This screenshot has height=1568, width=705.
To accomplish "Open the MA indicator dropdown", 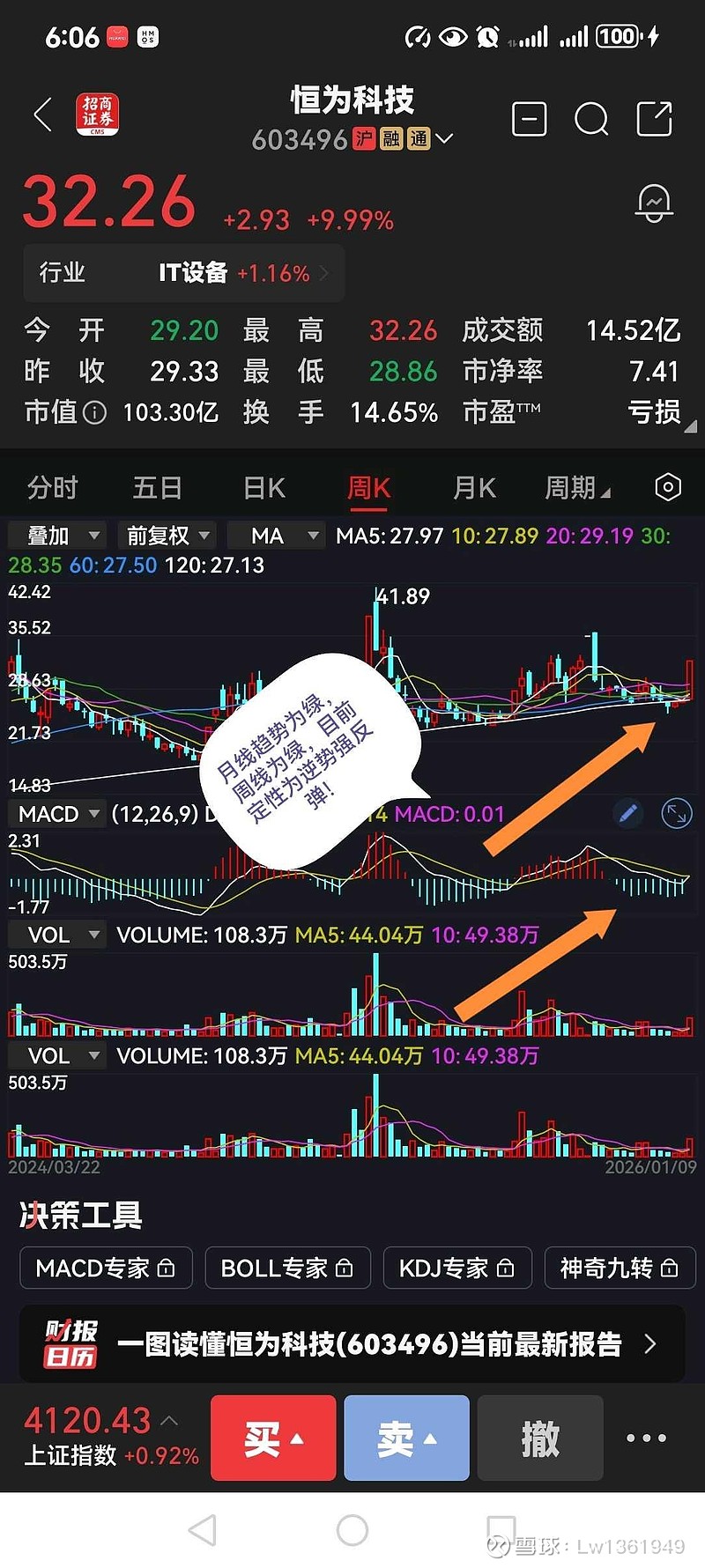I will point(276,536).
